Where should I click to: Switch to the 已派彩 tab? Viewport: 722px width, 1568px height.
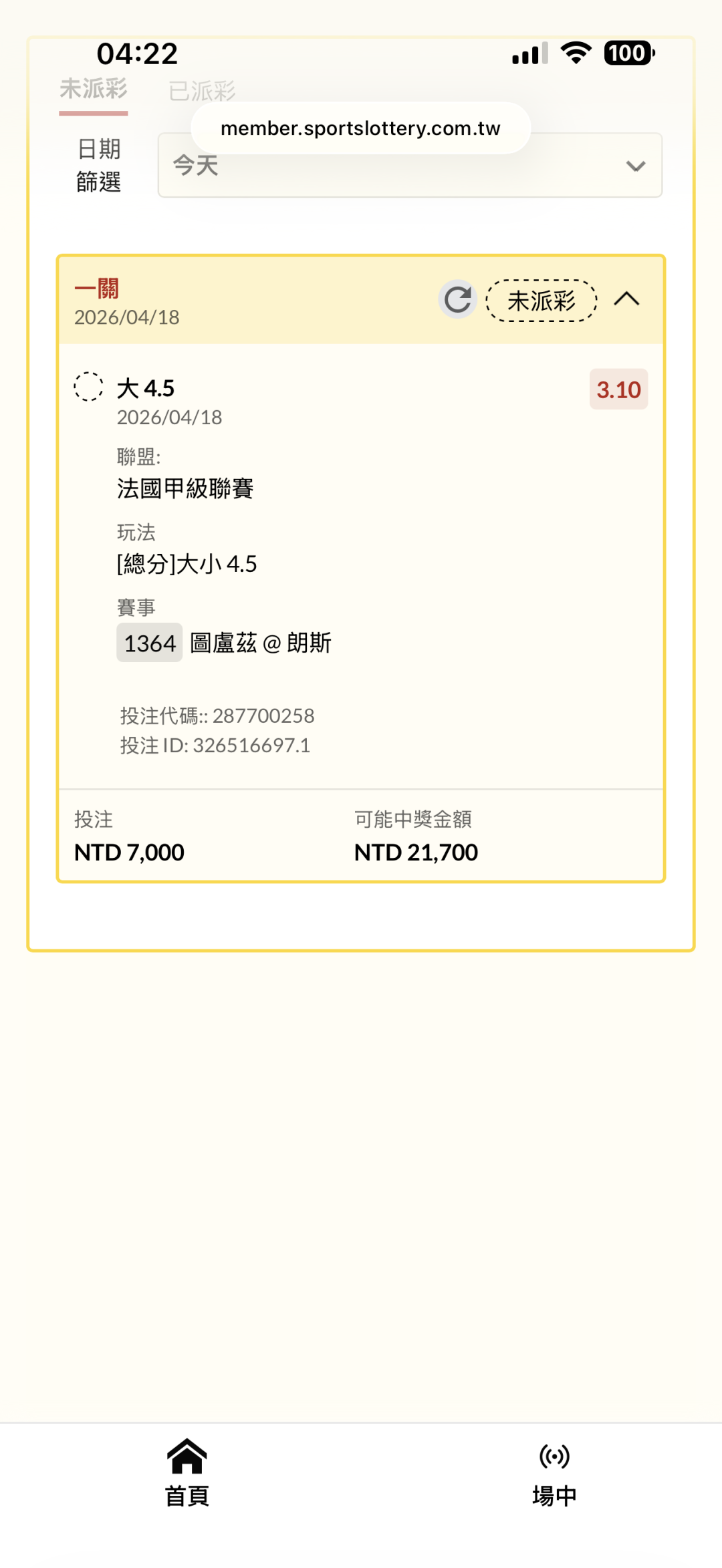202,91
